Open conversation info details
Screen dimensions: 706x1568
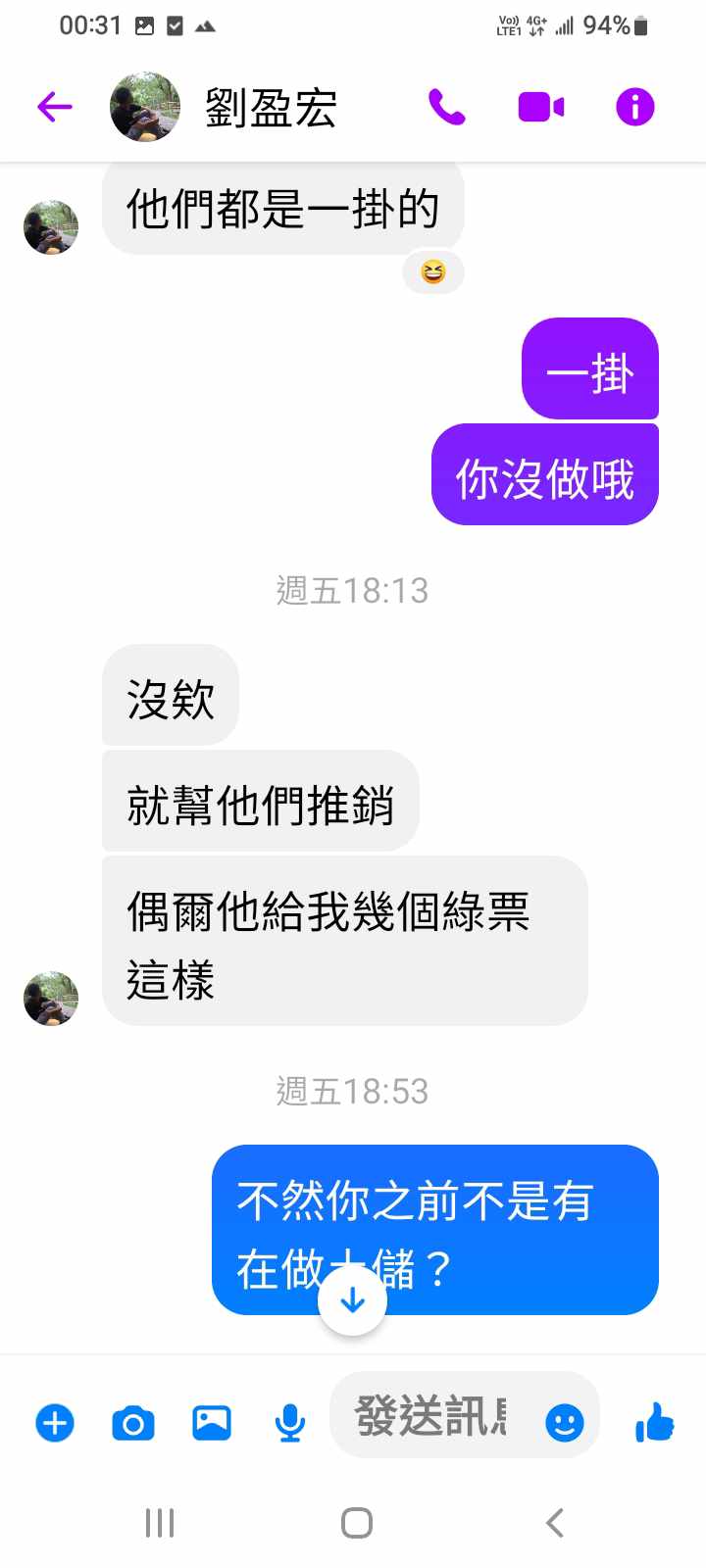tap(634, 107)
